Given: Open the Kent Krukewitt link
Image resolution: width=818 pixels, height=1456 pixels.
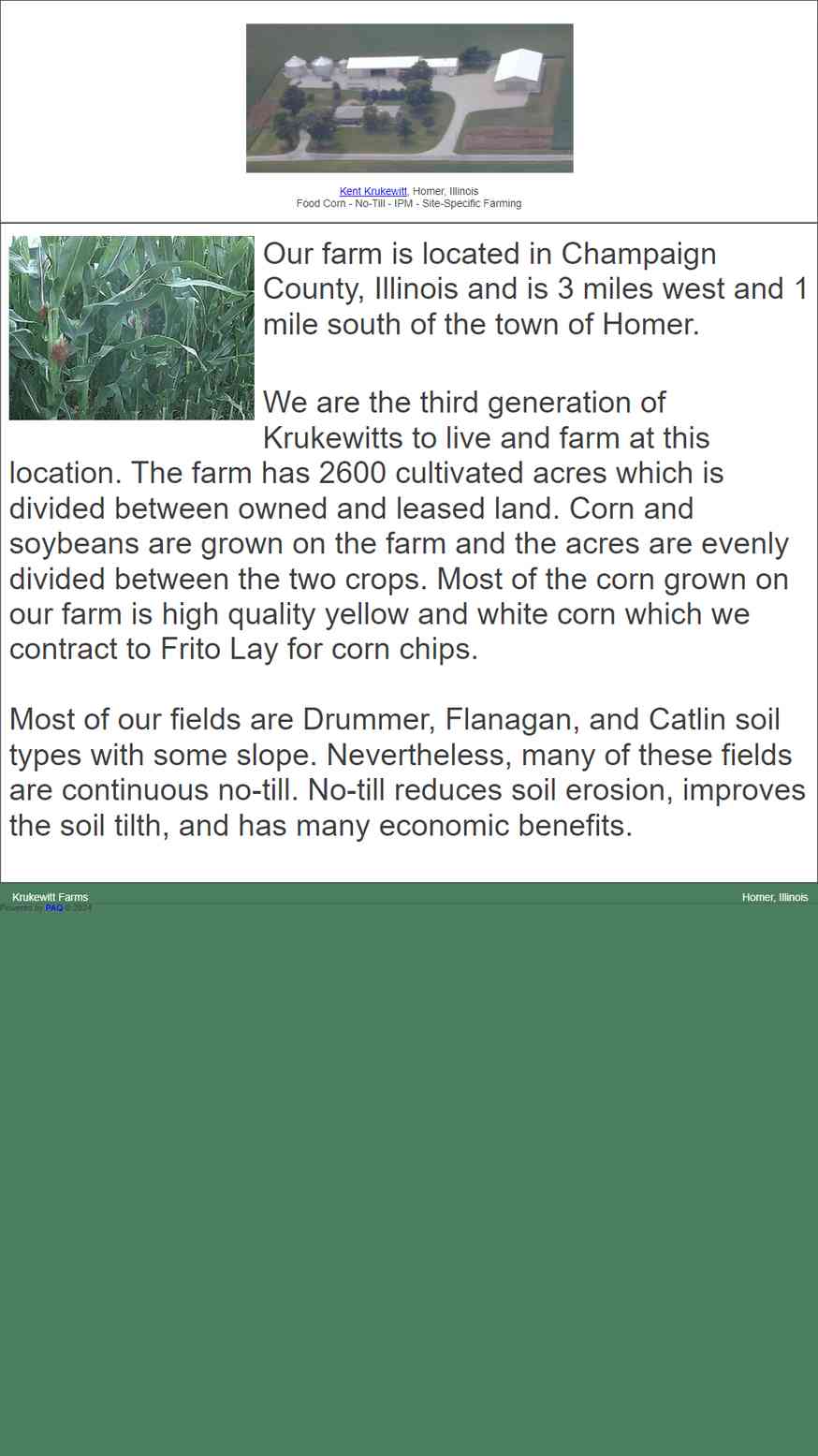Looking at the screenshot, I should click(x=372, y=191).
